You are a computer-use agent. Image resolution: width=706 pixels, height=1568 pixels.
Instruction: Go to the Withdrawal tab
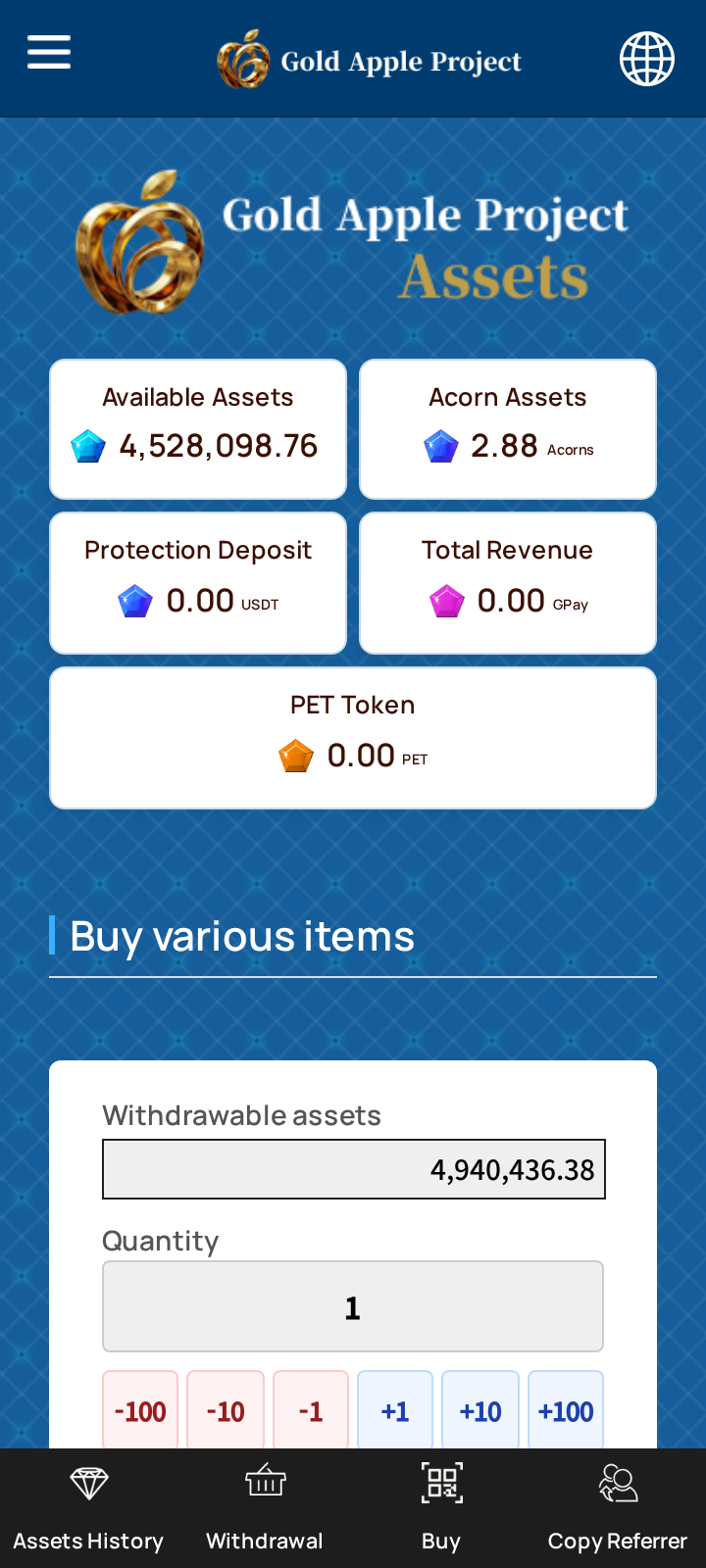click(265, 1509)
